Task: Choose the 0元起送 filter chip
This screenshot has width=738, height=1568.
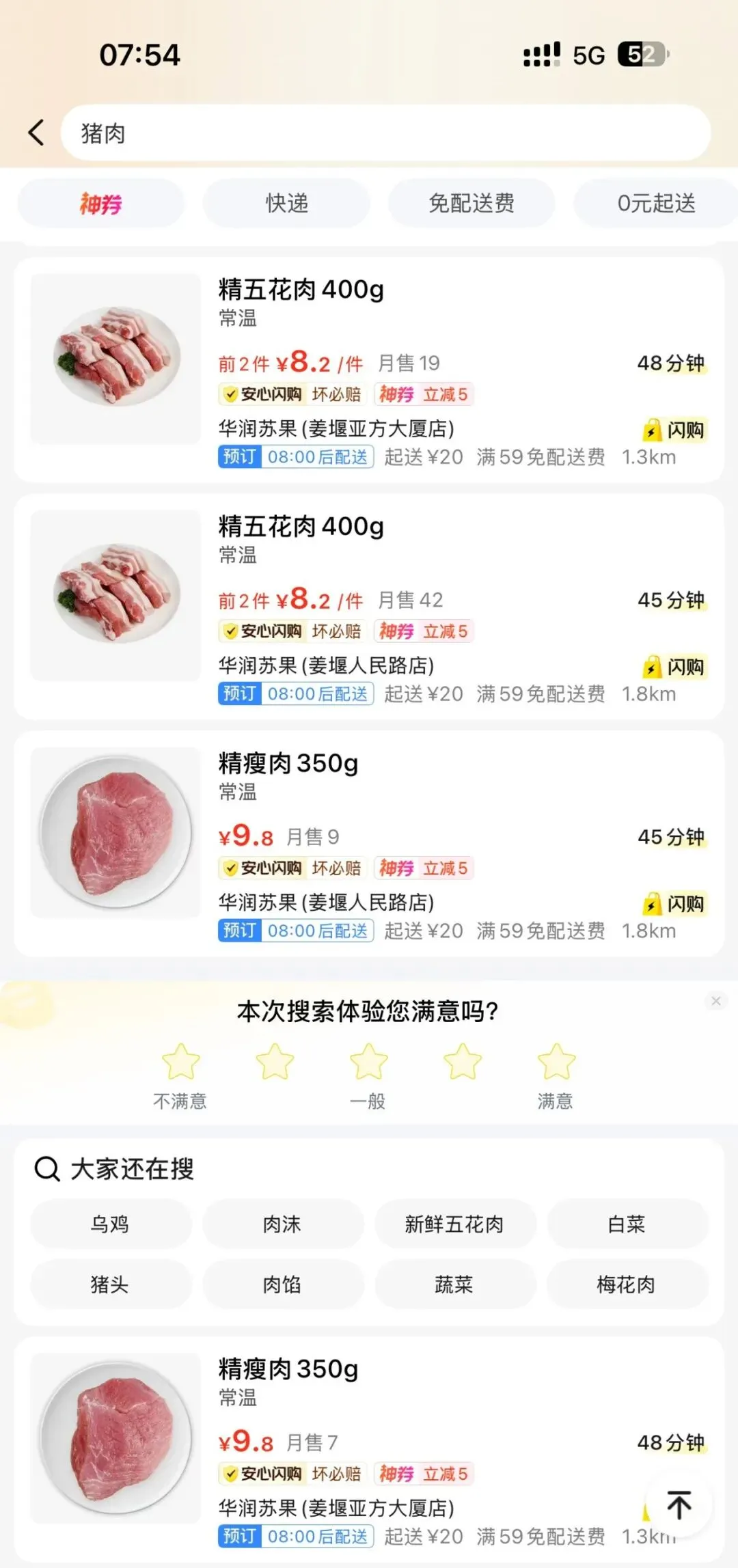Action: tap(656, 204)
